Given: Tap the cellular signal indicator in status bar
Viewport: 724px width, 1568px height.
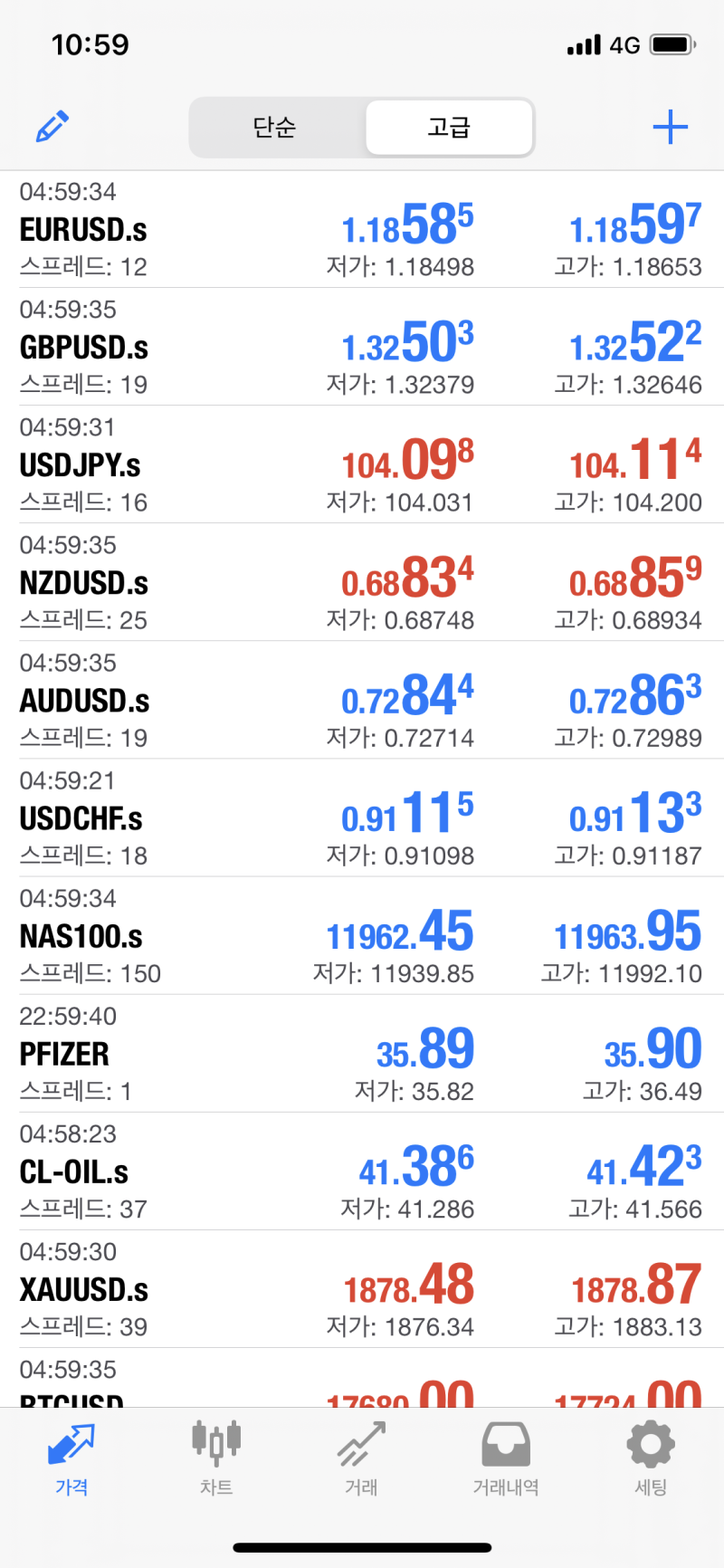Looking at the screenshot, I should coord(583,43).
